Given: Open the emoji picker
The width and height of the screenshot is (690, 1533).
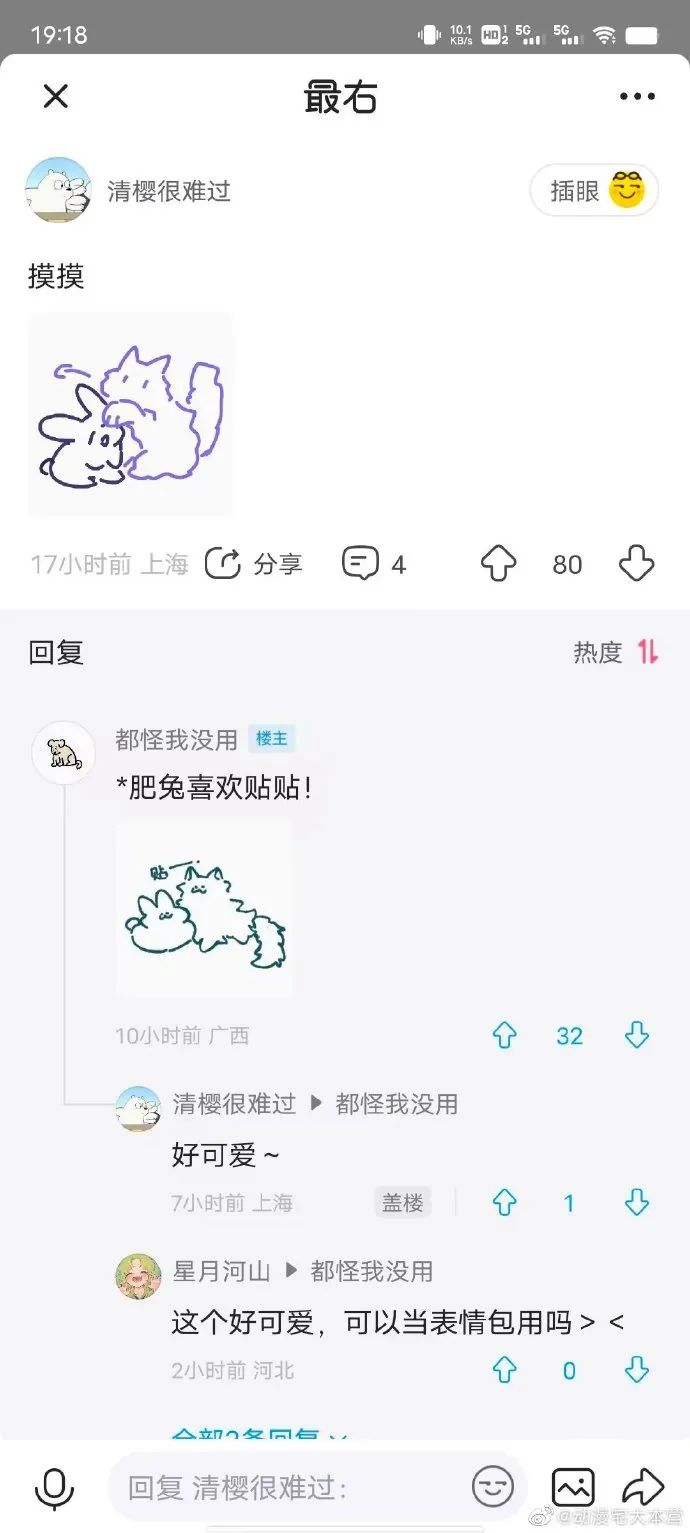Looking at the screenshot, I should (493, 1488).
